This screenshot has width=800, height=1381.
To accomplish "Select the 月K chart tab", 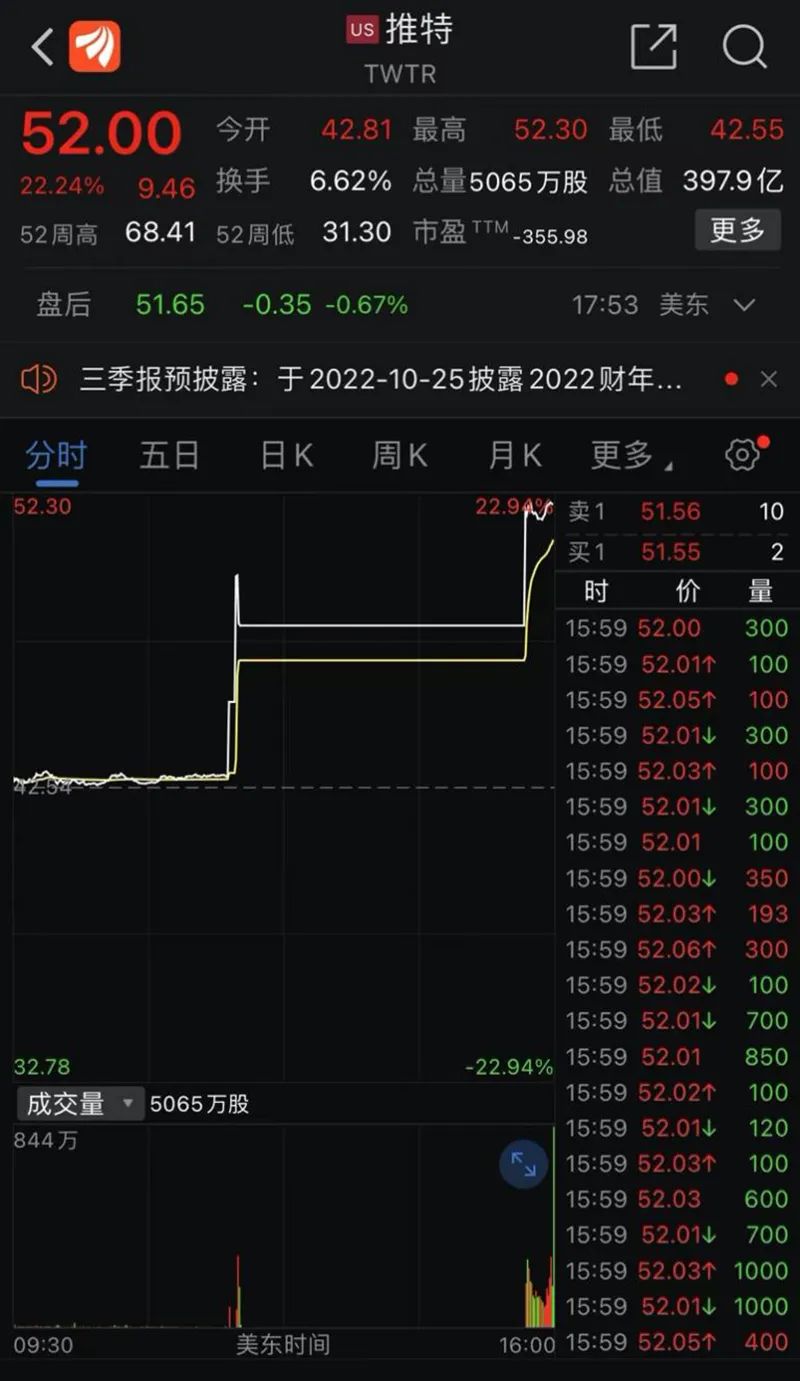I will 514,456.
